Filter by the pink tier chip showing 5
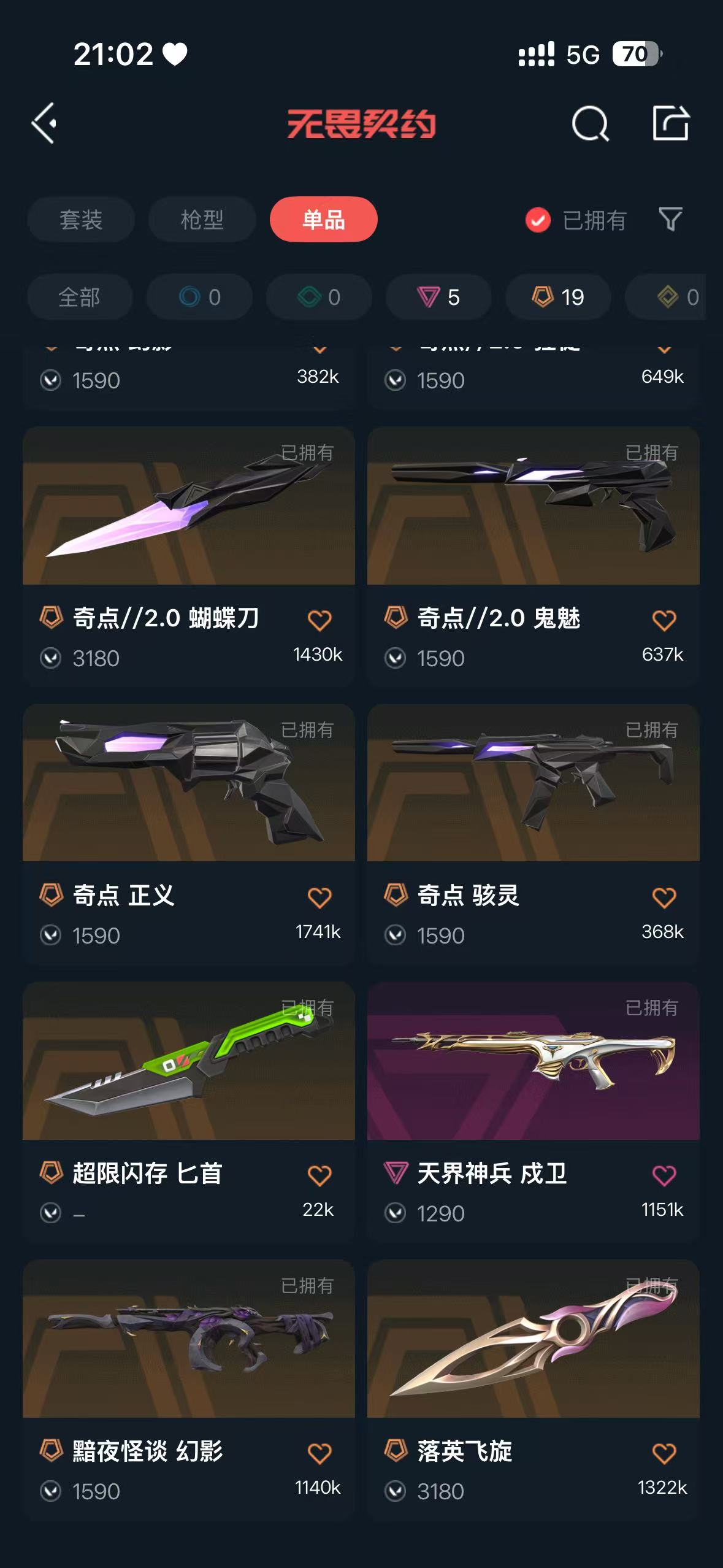The width and height of the screenshot is (723, 1568). pos(438,297)
